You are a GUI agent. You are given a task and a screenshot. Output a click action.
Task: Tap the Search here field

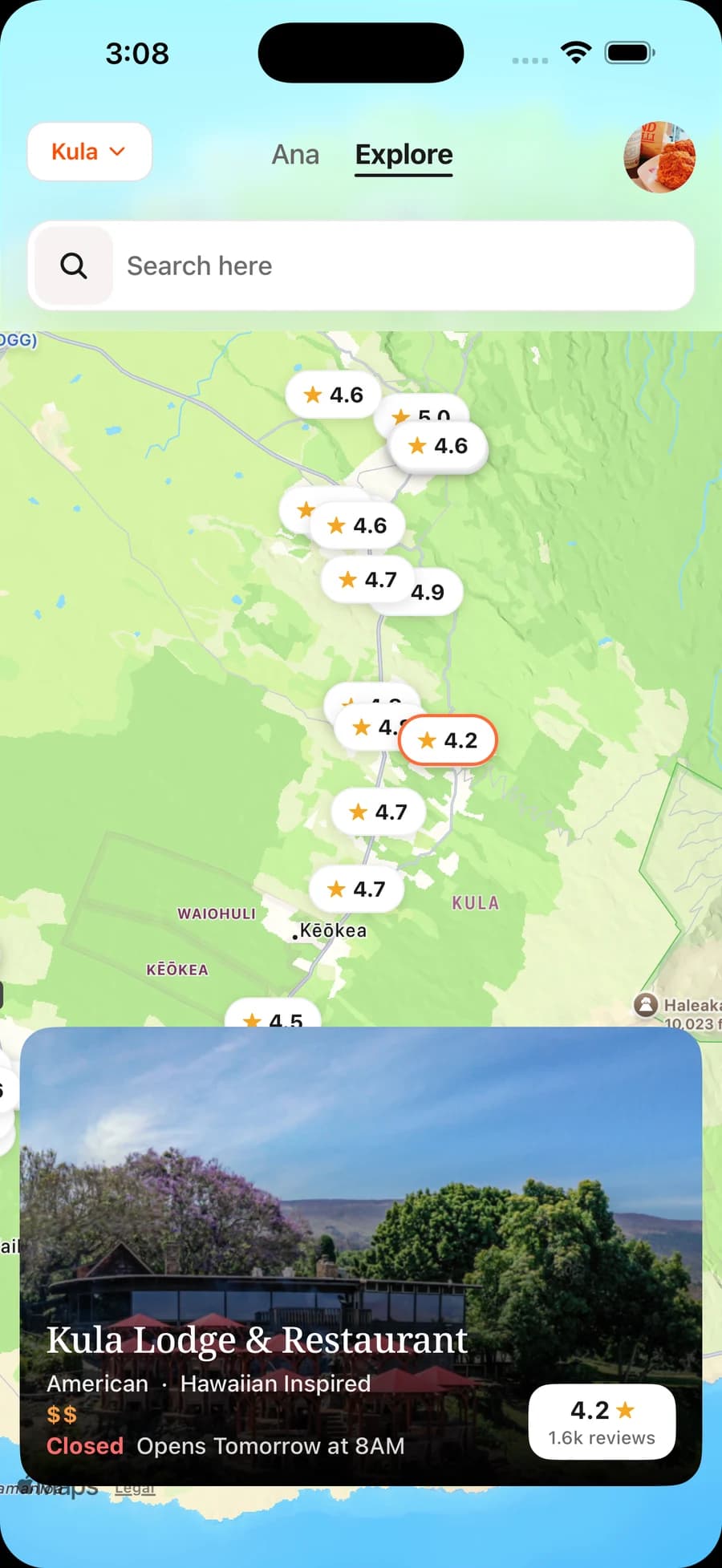pyautogui.click(x=361, y=265)
